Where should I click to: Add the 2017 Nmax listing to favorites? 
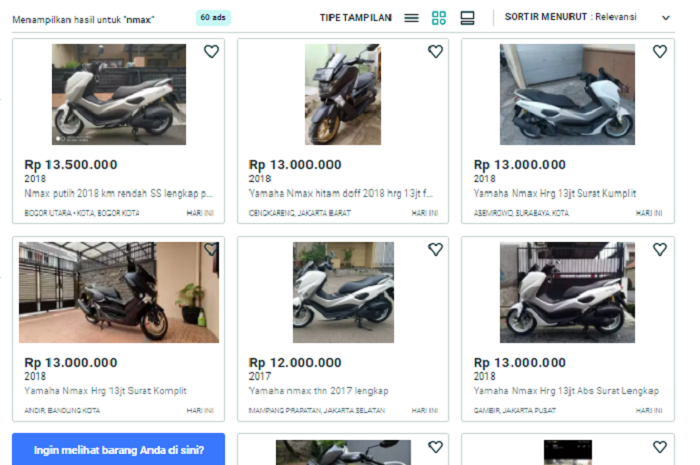click(x=435, y=250)
